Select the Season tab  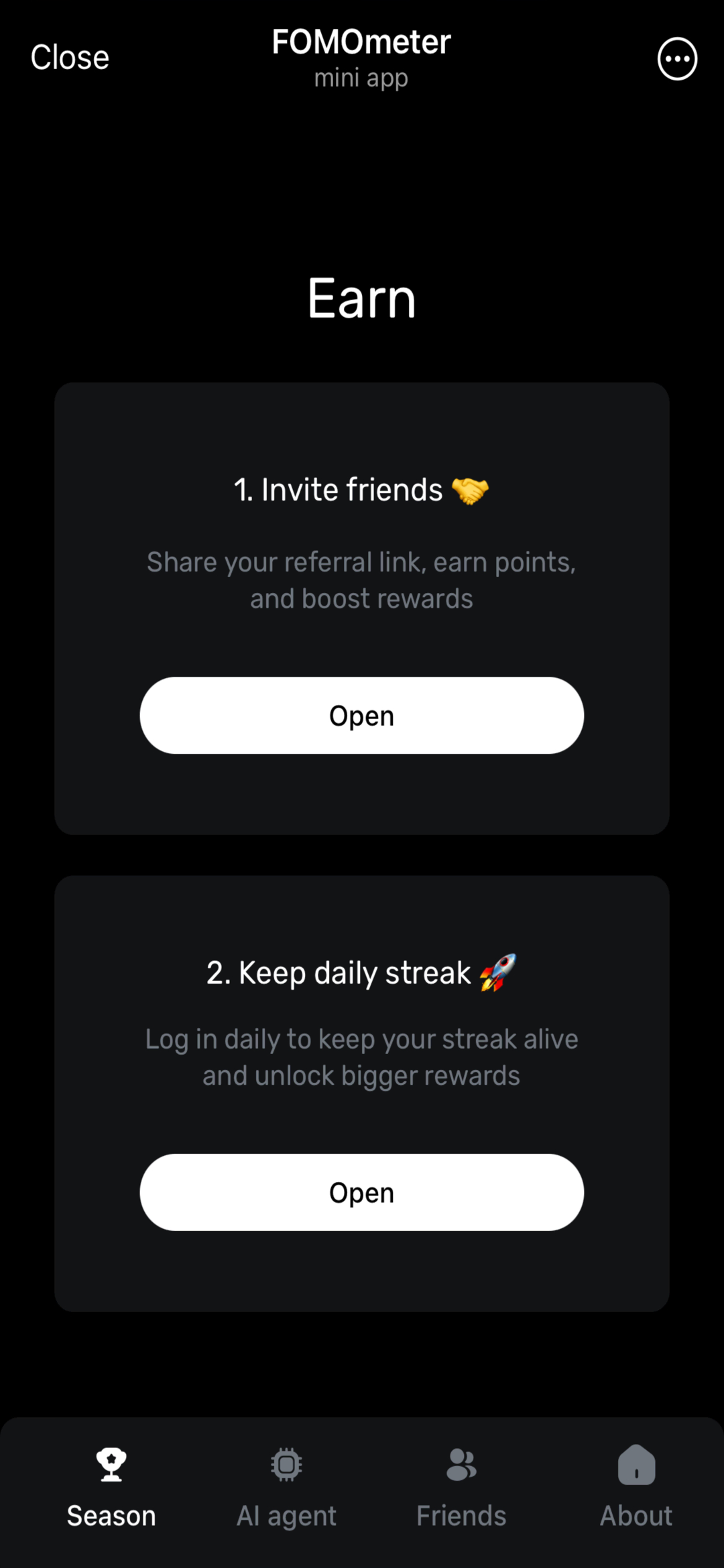point(111,1488)
